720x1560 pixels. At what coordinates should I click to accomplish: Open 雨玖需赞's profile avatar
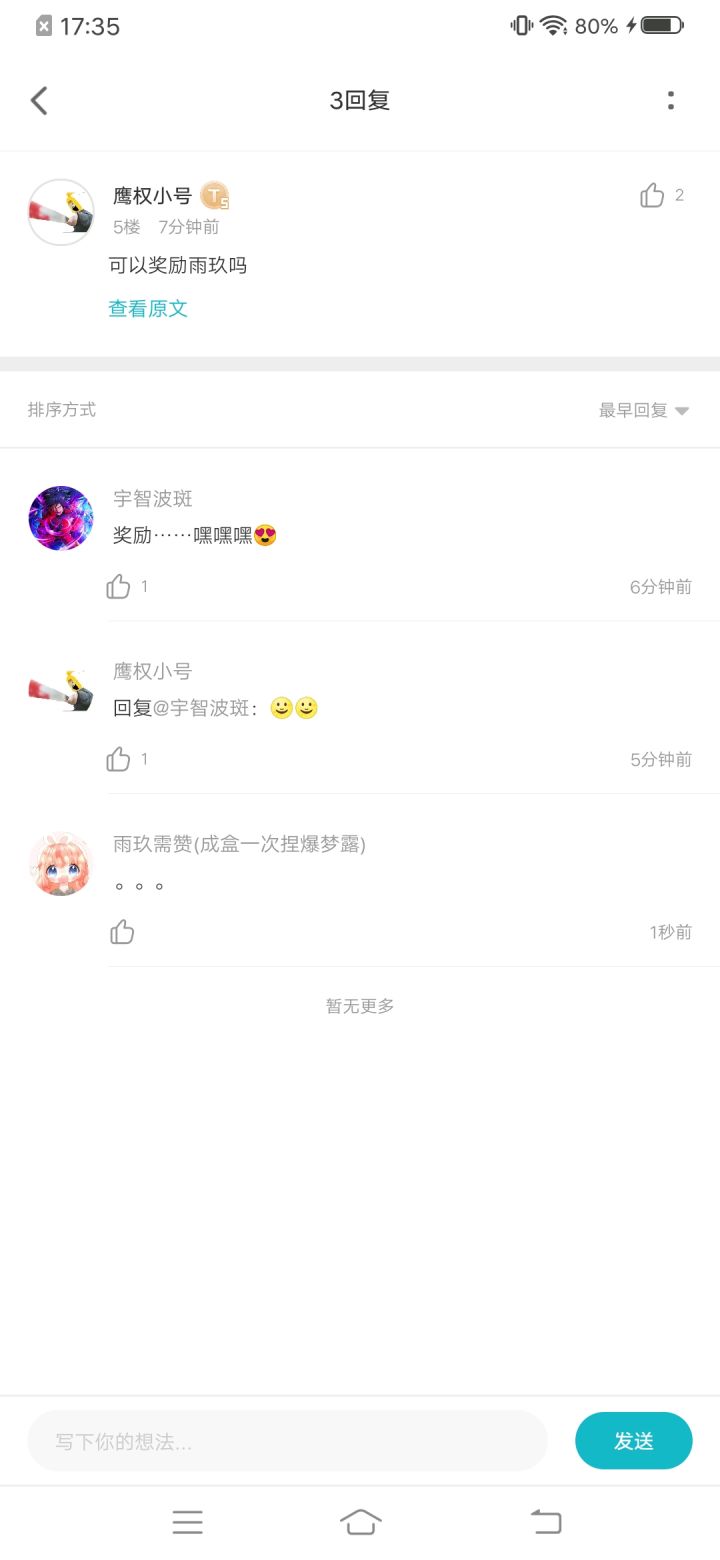[x=61, y=864]
